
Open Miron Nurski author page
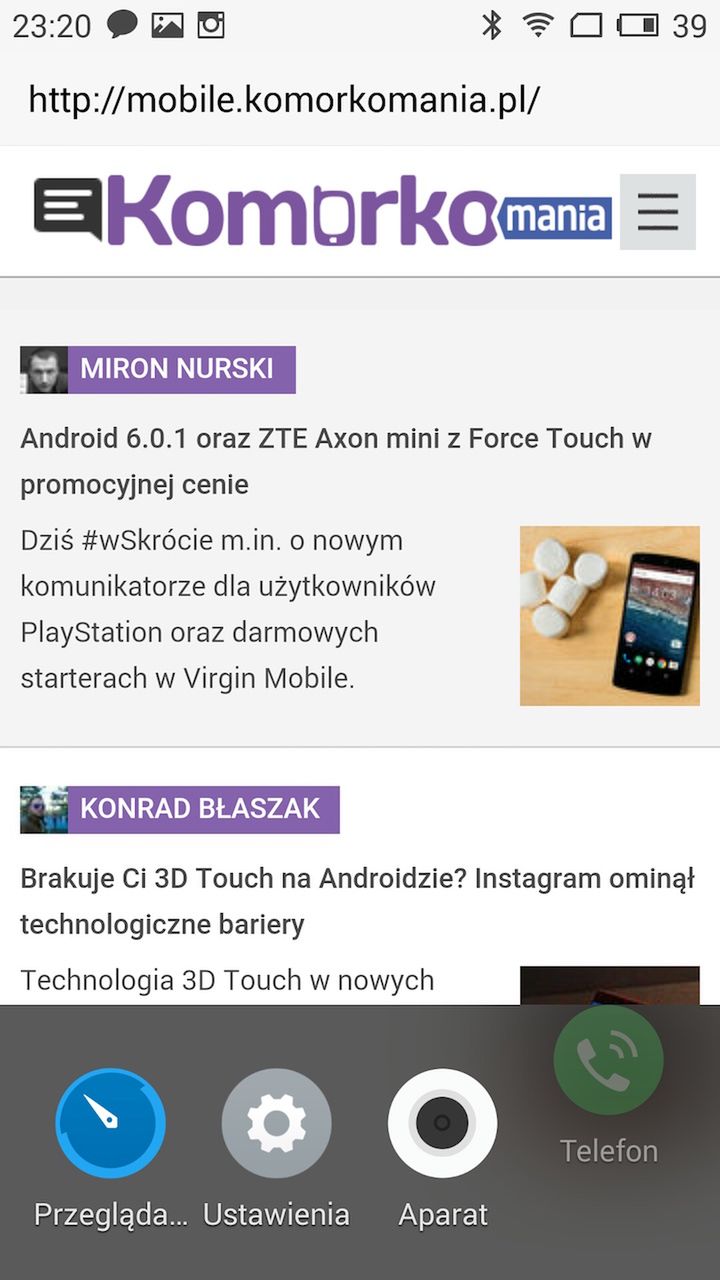(176, 369)
